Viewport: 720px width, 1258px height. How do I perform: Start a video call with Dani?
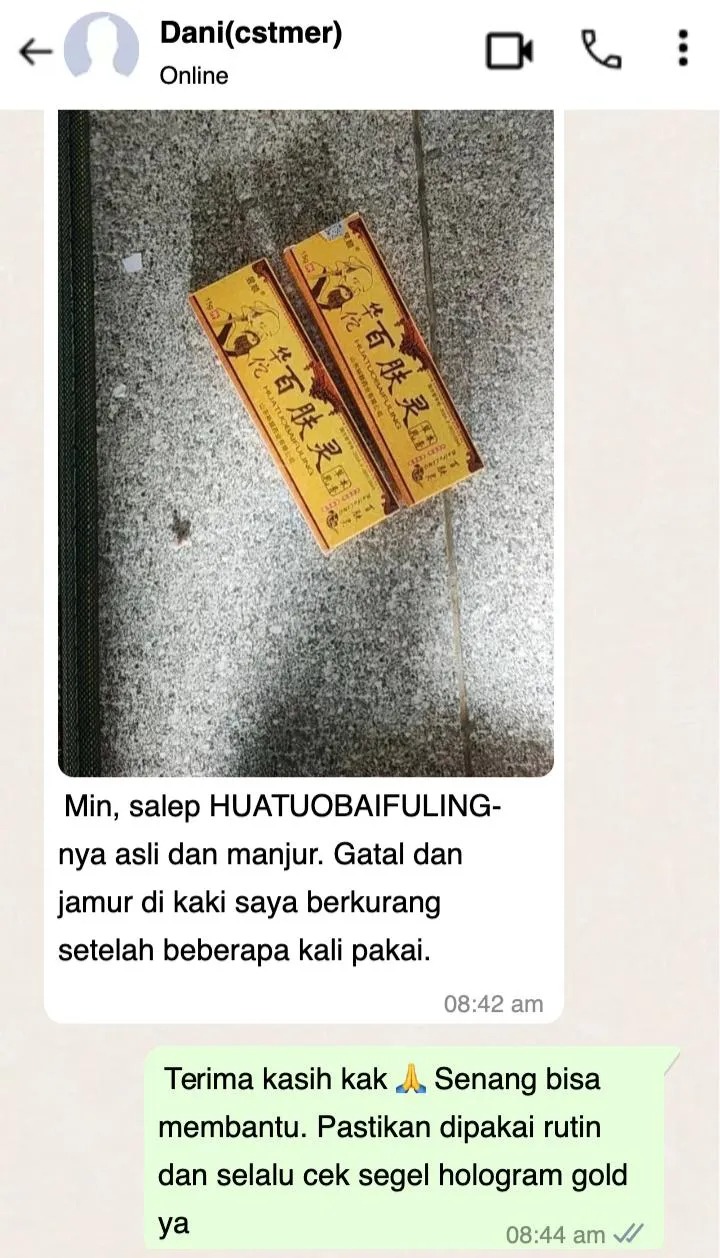coord(509,51)
